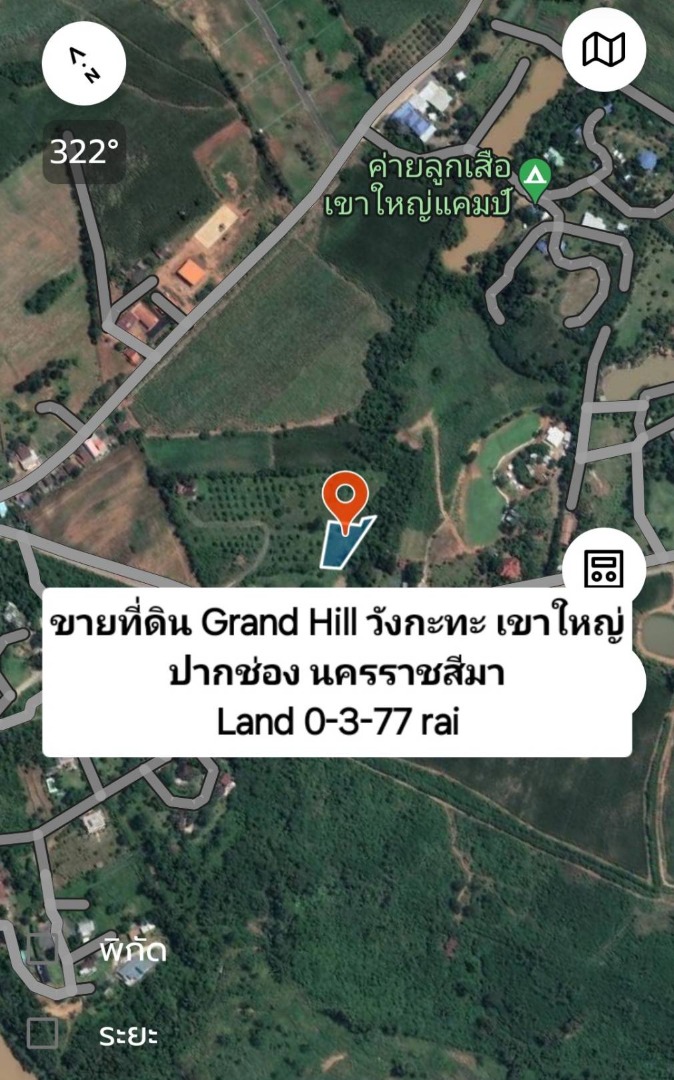Open the map layers button
This screenshot has width=674, height=1080.
pos(603,49)
